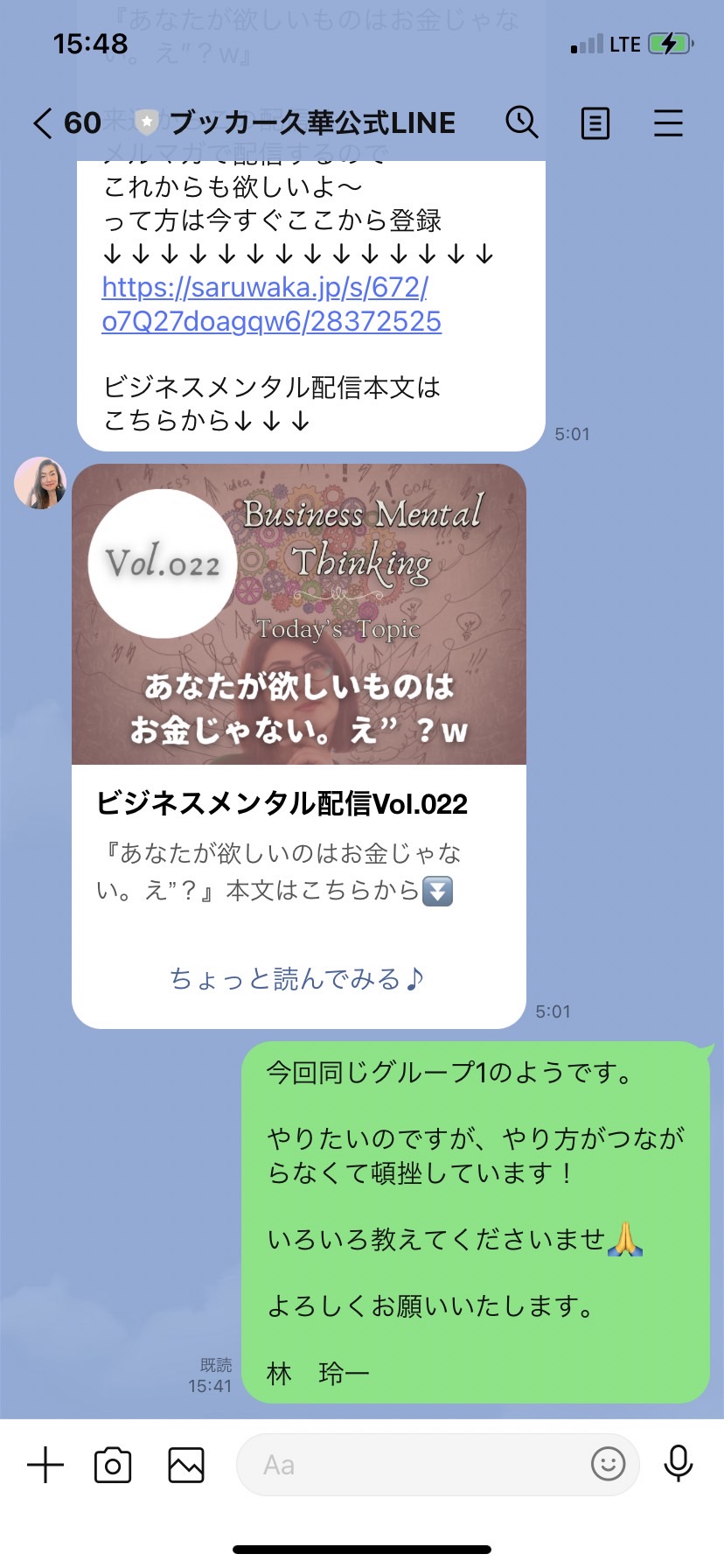Start voice message with microphone
The height and width of the screenshot is (1568, 724).
679,1463
